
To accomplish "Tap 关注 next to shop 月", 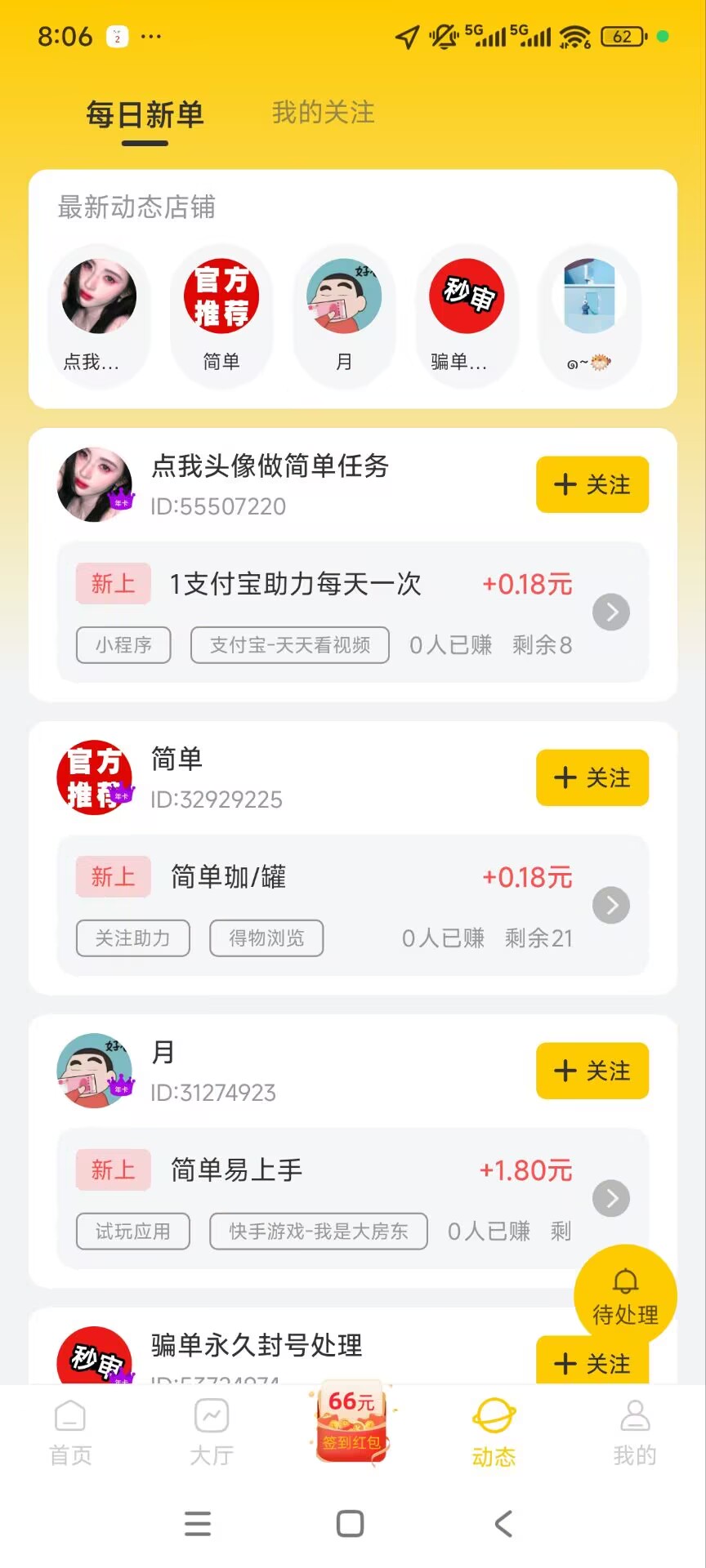I will tap(592, 1071).
